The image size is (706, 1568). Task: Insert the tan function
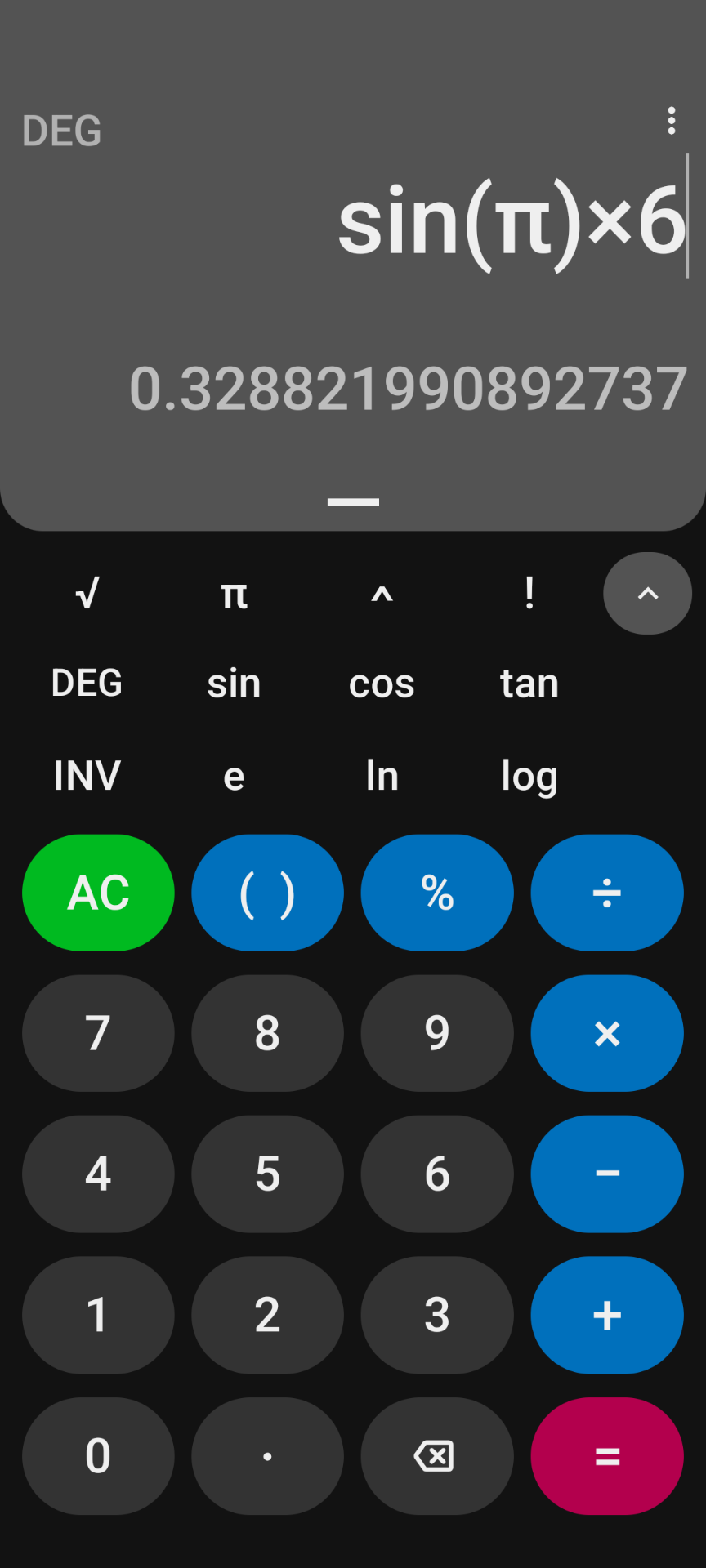[529, 683]
